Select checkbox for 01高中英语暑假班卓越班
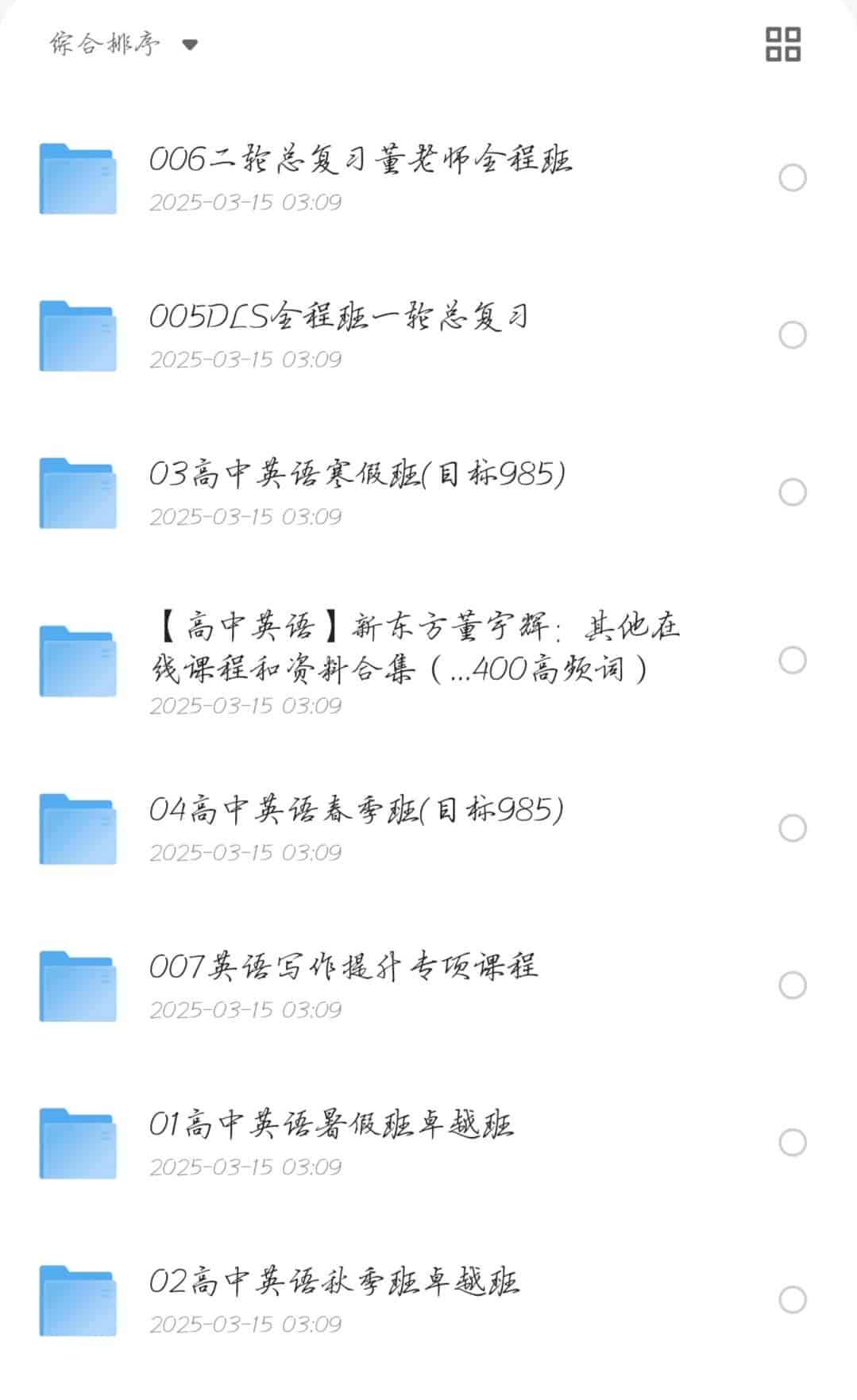 792,1143
